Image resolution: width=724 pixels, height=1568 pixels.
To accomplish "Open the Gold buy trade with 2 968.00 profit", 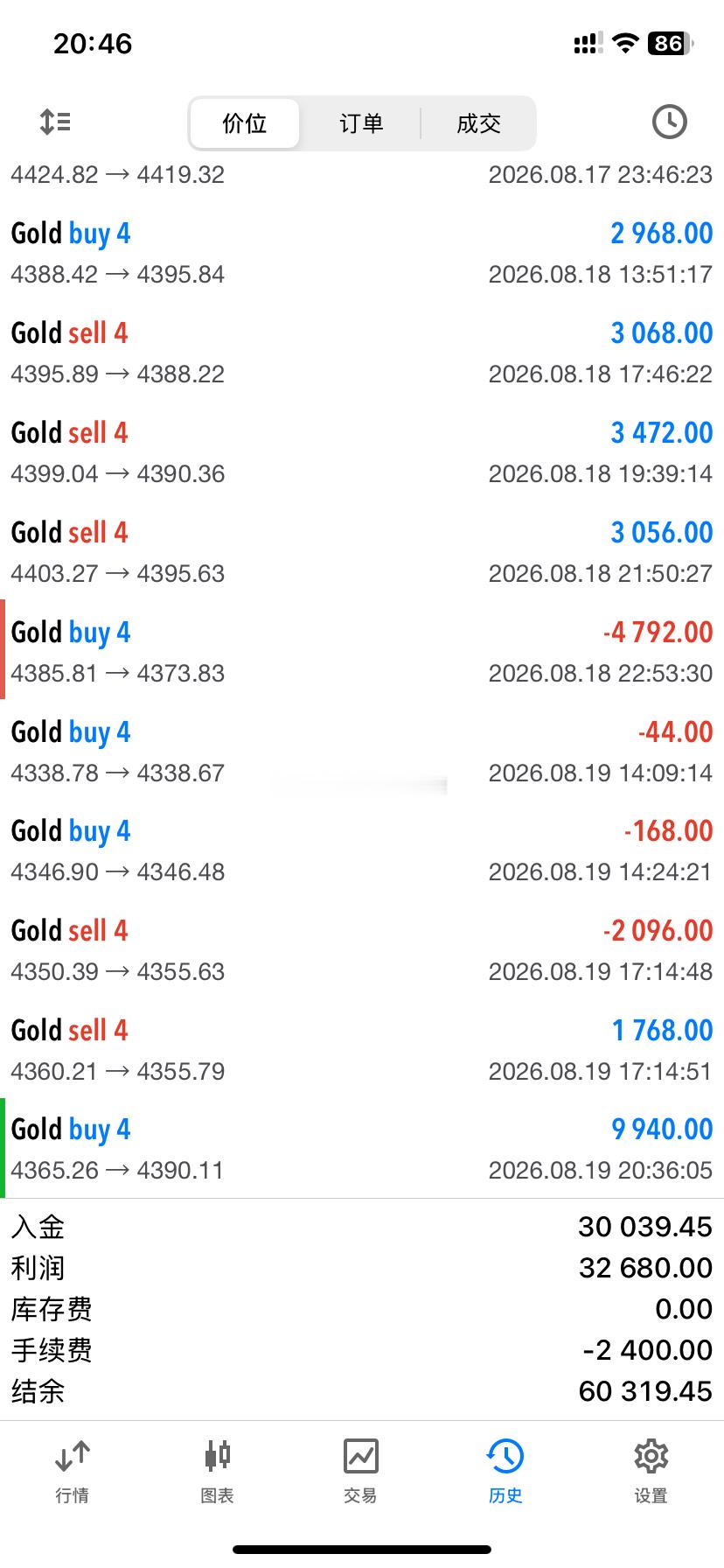I will coord(362,253).
